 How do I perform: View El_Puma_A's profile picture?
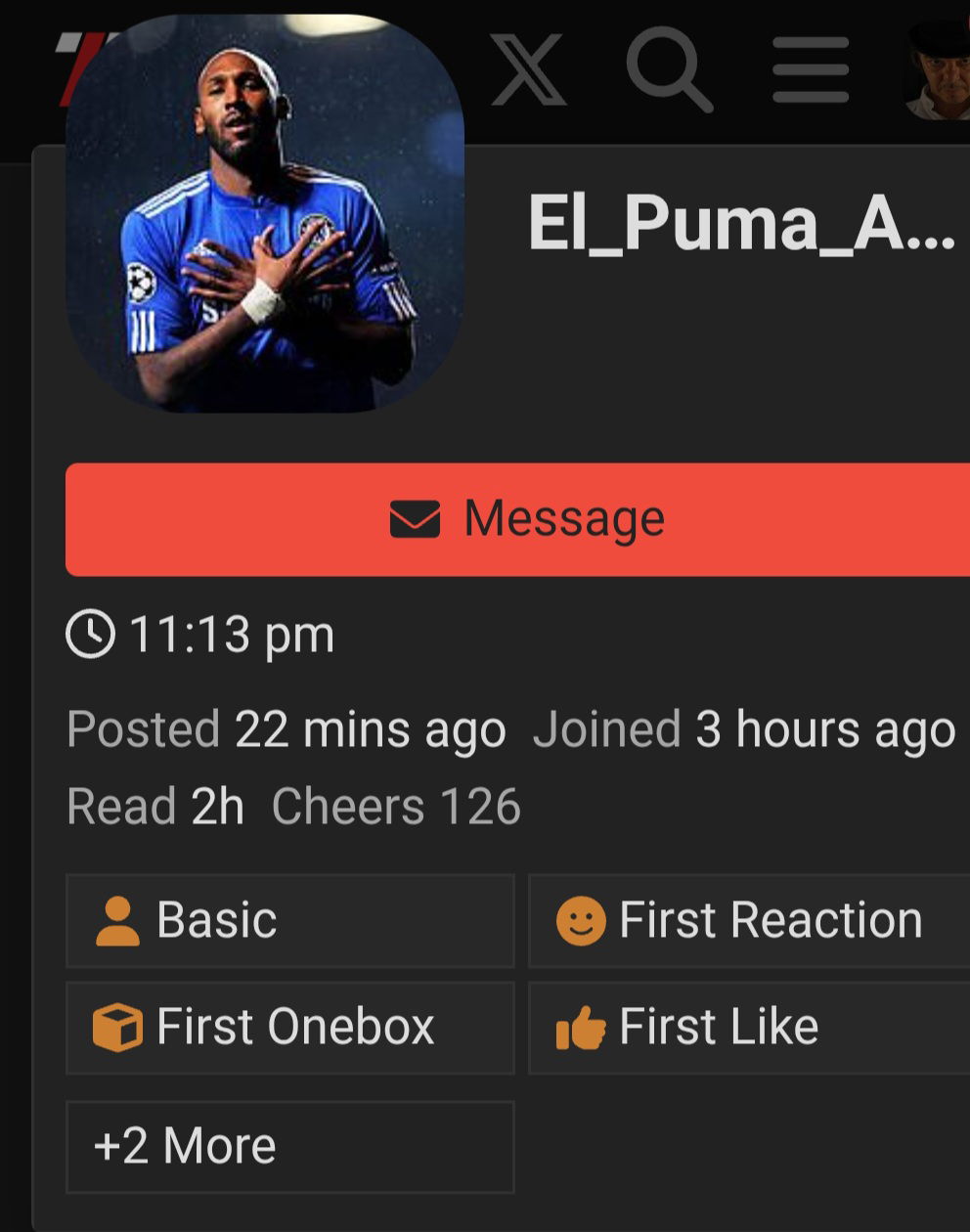[x=264, y=213]
